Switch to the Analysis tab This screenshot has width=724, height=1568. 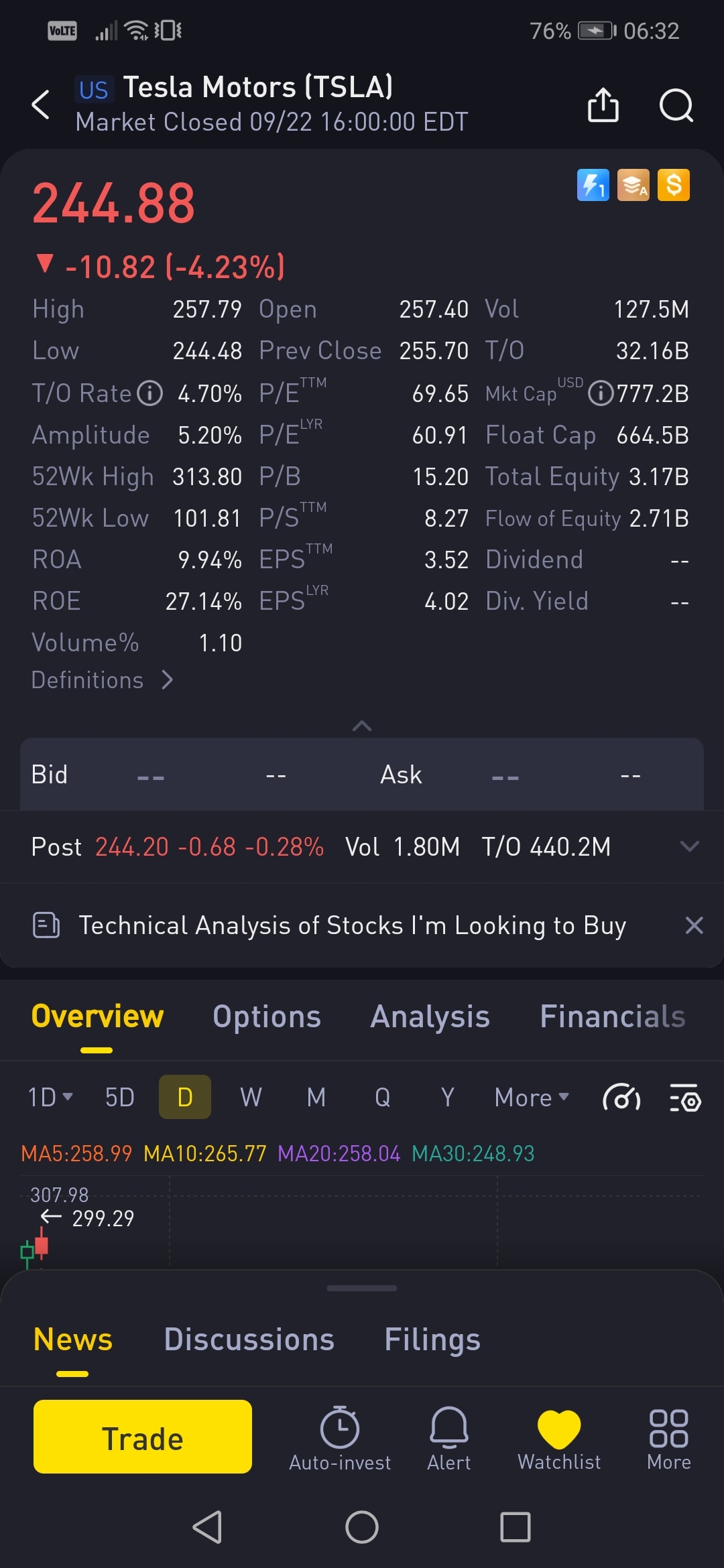[x=430, y=1017]
